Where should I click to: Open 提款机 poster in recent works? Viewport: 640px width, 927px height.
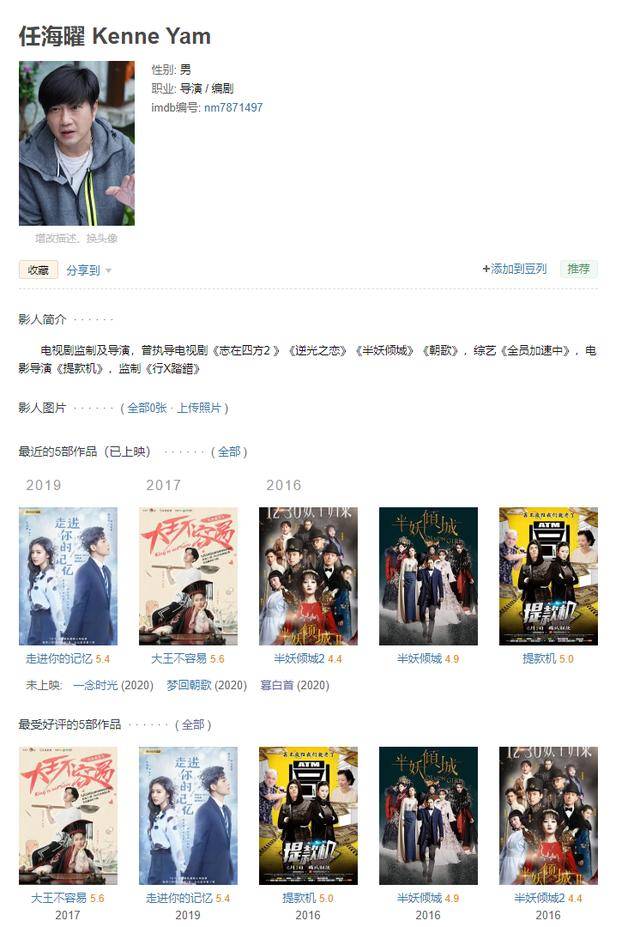[548, 575]
